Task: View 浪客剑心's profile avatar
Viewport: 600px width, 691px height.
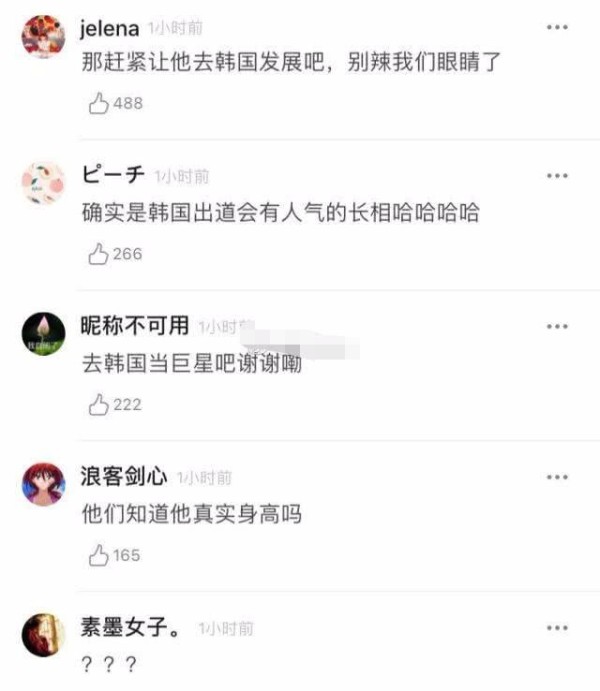Action: [x=43, y=485]
